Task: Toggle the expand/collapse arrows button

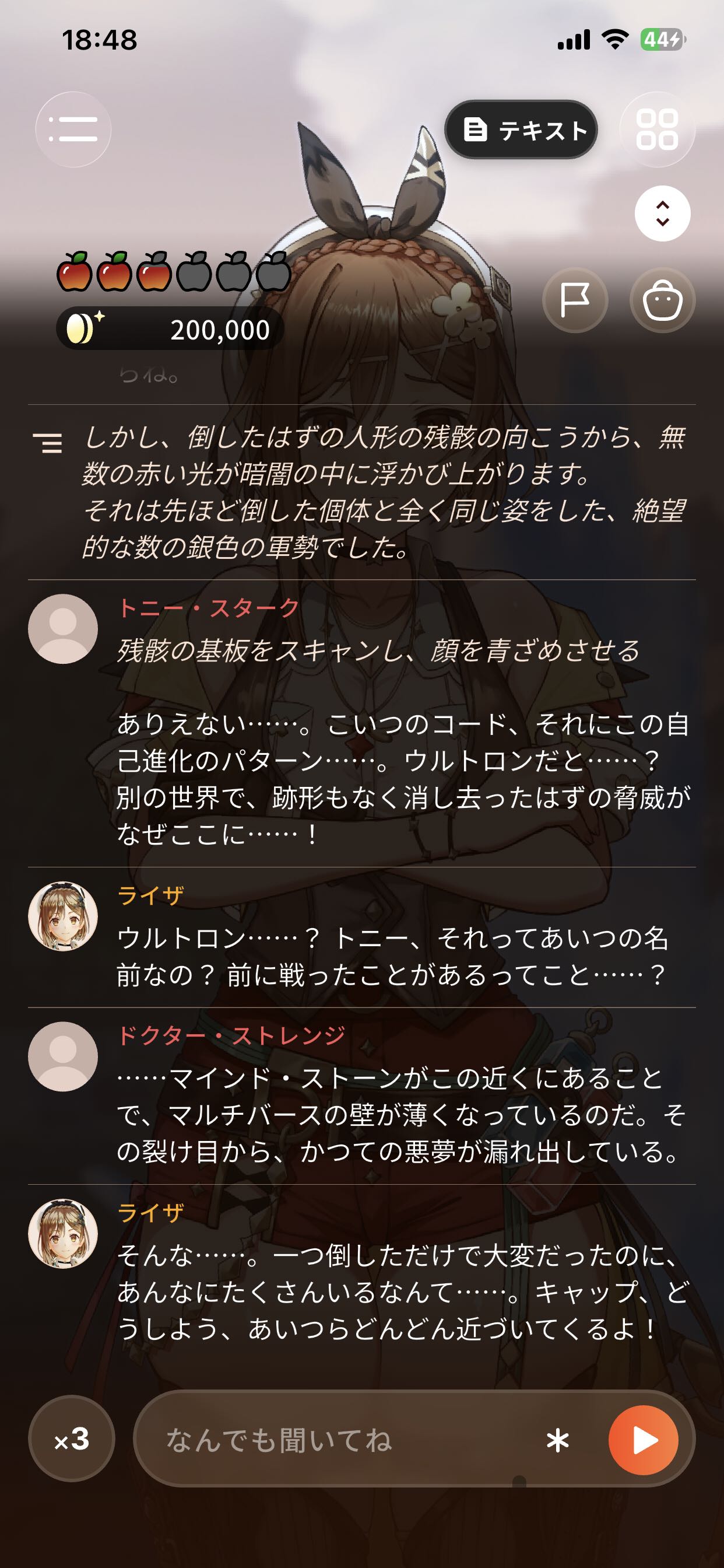Action: point(663,213)
